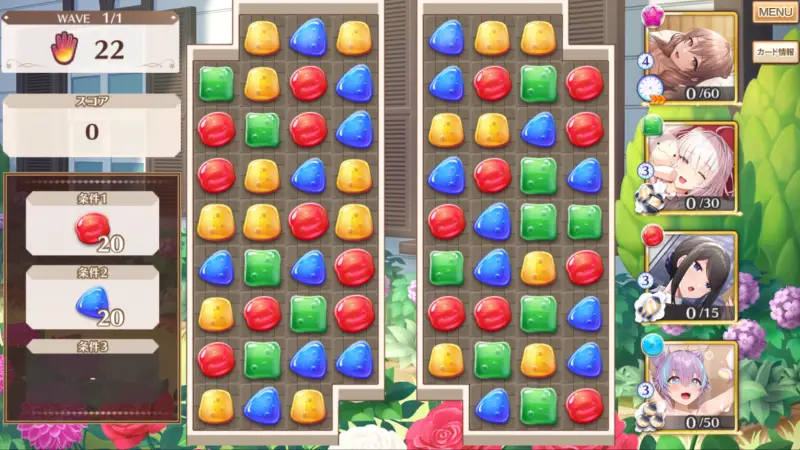Select the character card showing 0/50

point(693,386)
